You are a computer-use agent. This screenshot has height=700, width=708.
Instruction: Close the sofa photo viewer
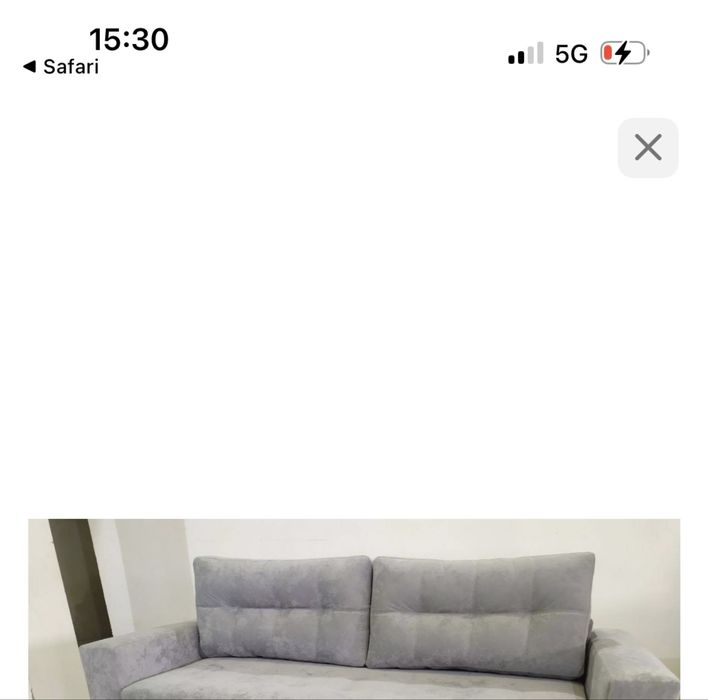coord(647,148)
